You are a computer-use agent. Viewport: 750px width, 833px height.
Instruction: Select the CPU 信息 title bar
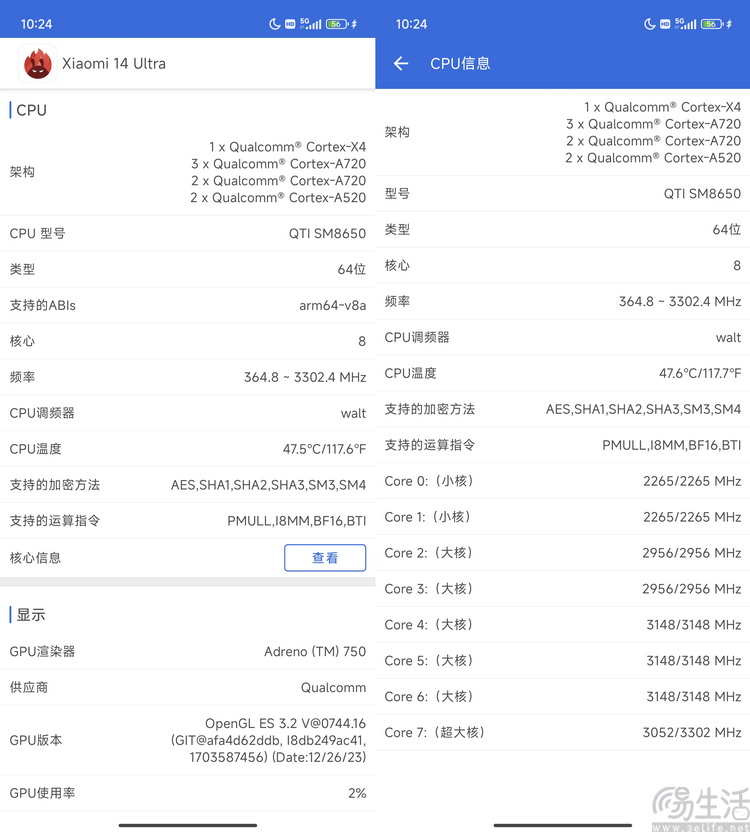point(460,63)
